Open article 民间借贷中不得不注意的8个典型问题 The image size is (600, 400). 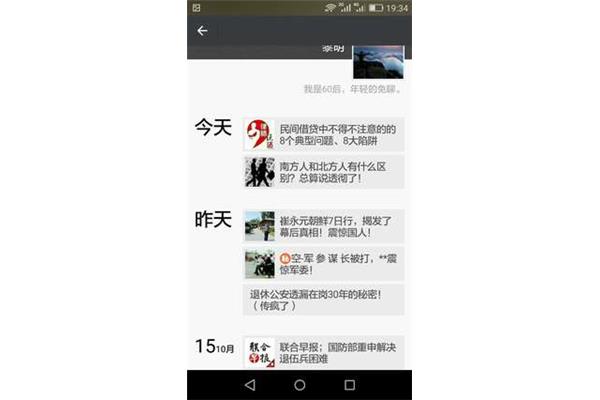[x=324, y=135]
